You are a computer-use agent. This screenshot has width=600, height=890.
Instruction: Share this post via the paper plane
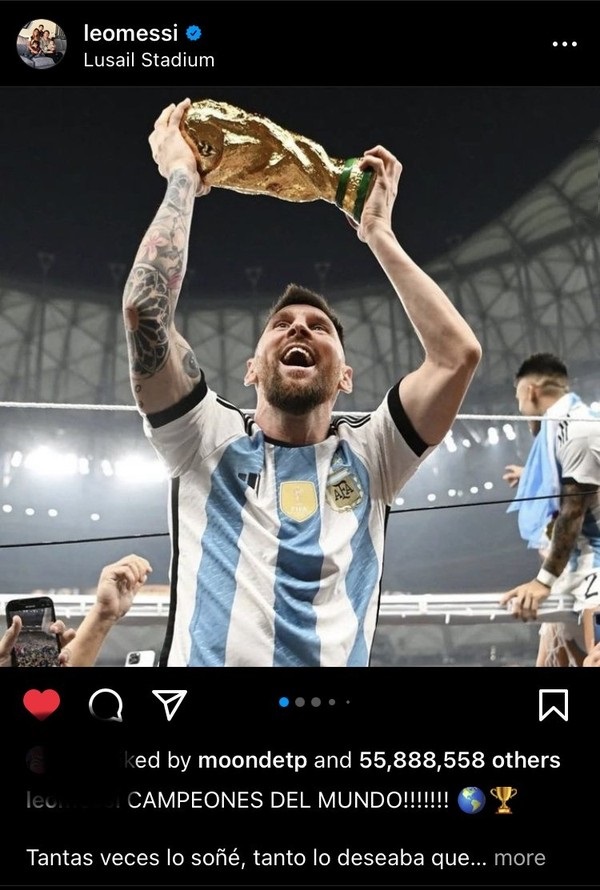[169, 705]
